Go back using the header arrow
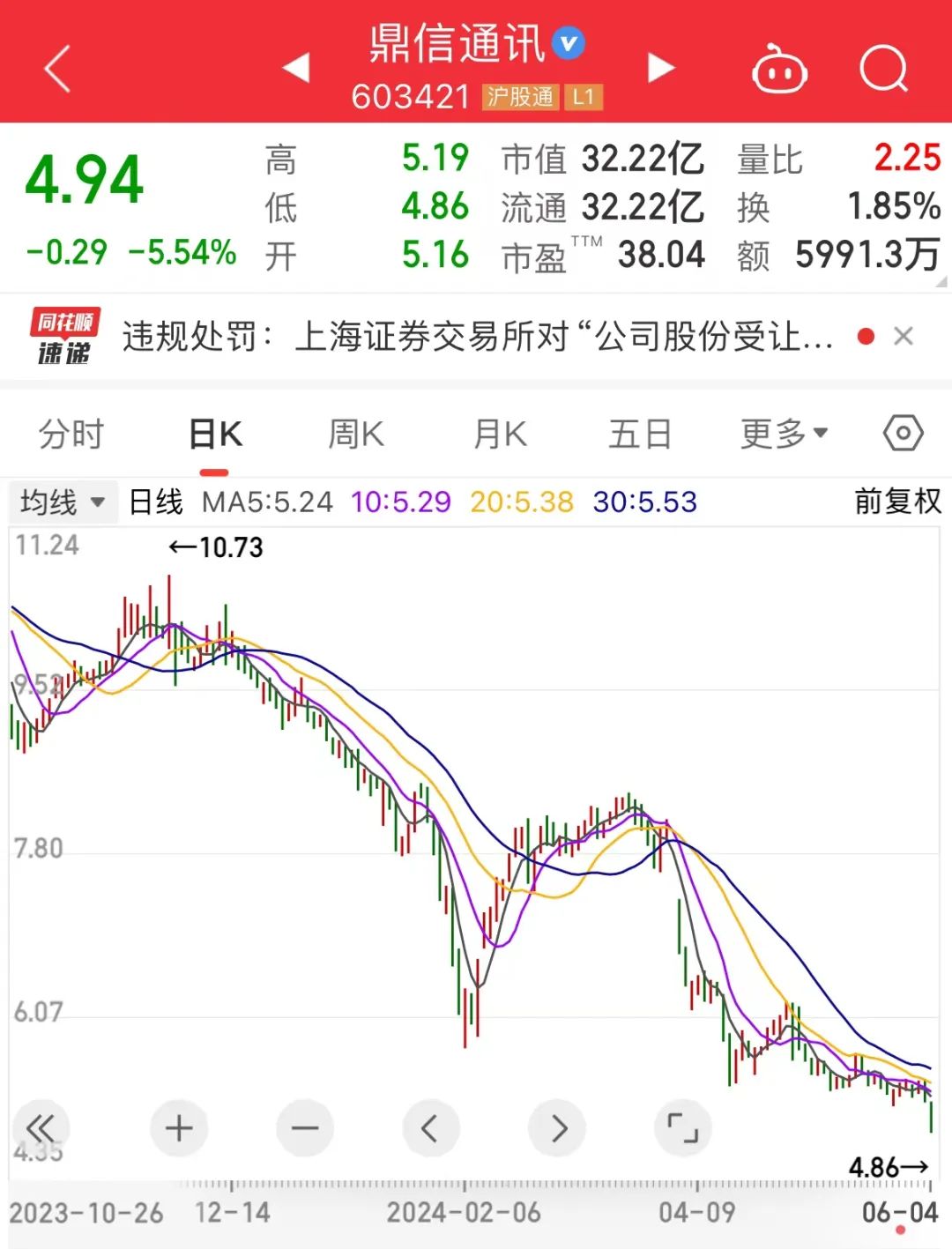 pos(57,69)
